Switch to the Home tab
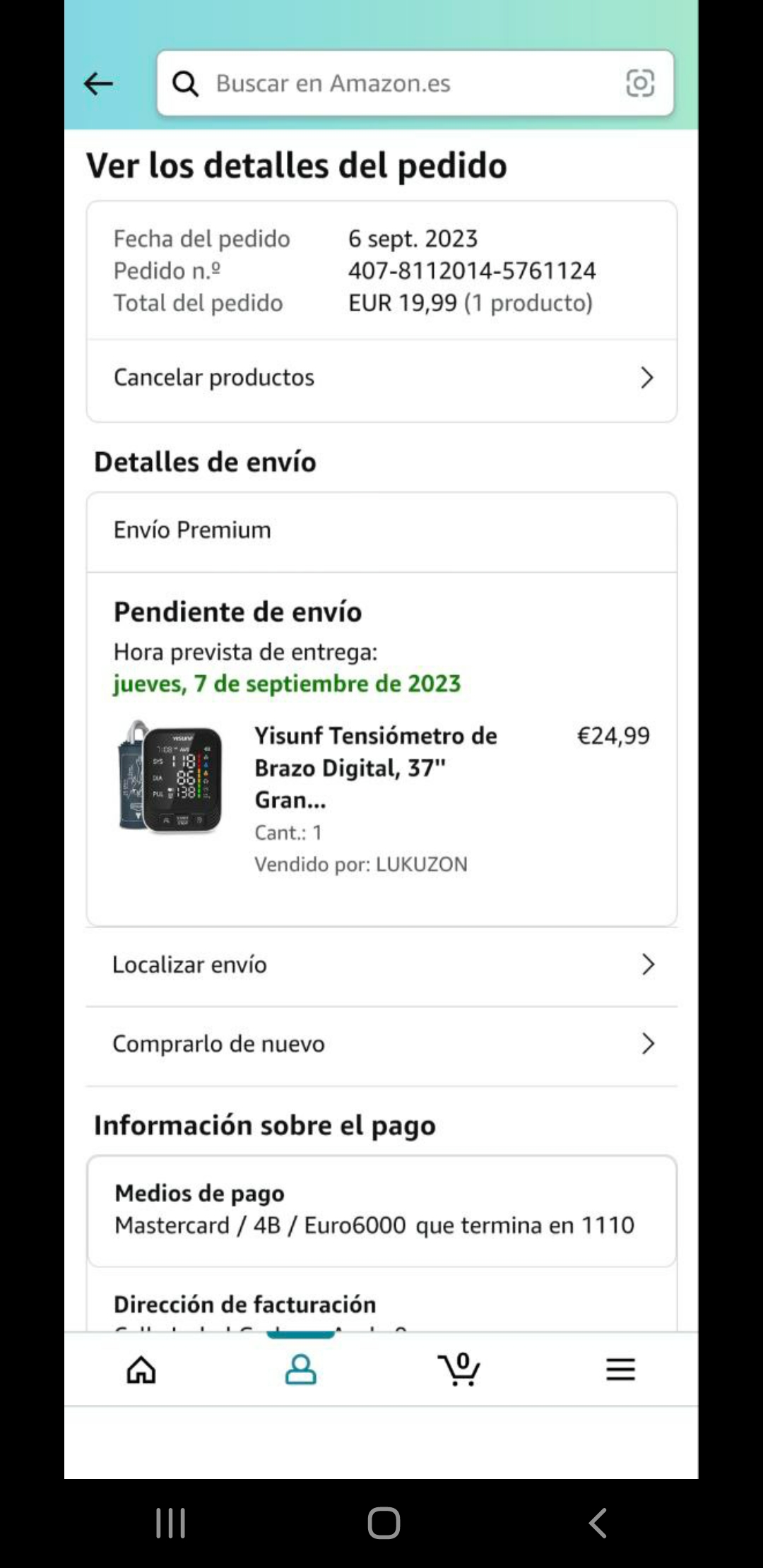The image size is (763, 1568). 141,1370
